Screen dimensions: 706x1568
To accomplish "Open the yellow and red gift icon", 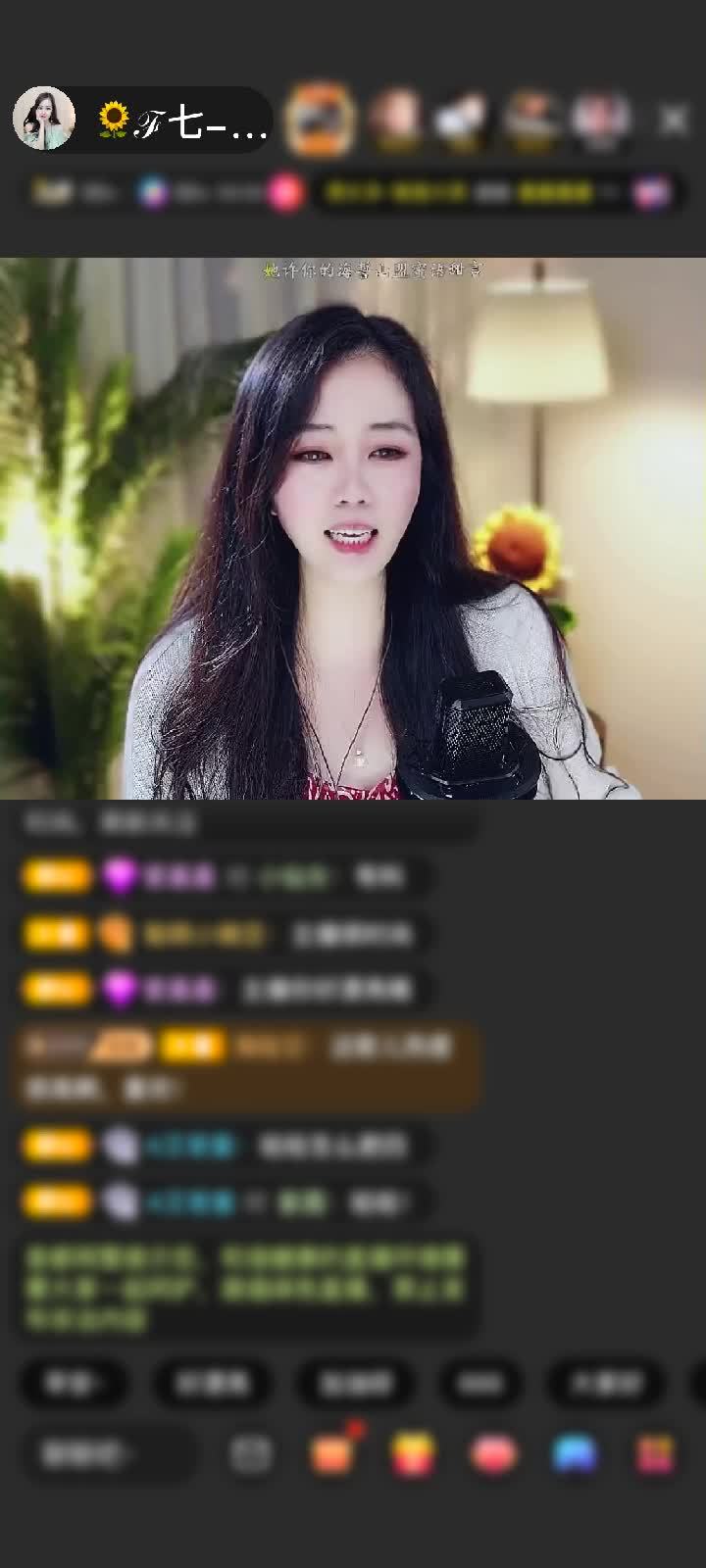I will click(x=413, y=1454).
